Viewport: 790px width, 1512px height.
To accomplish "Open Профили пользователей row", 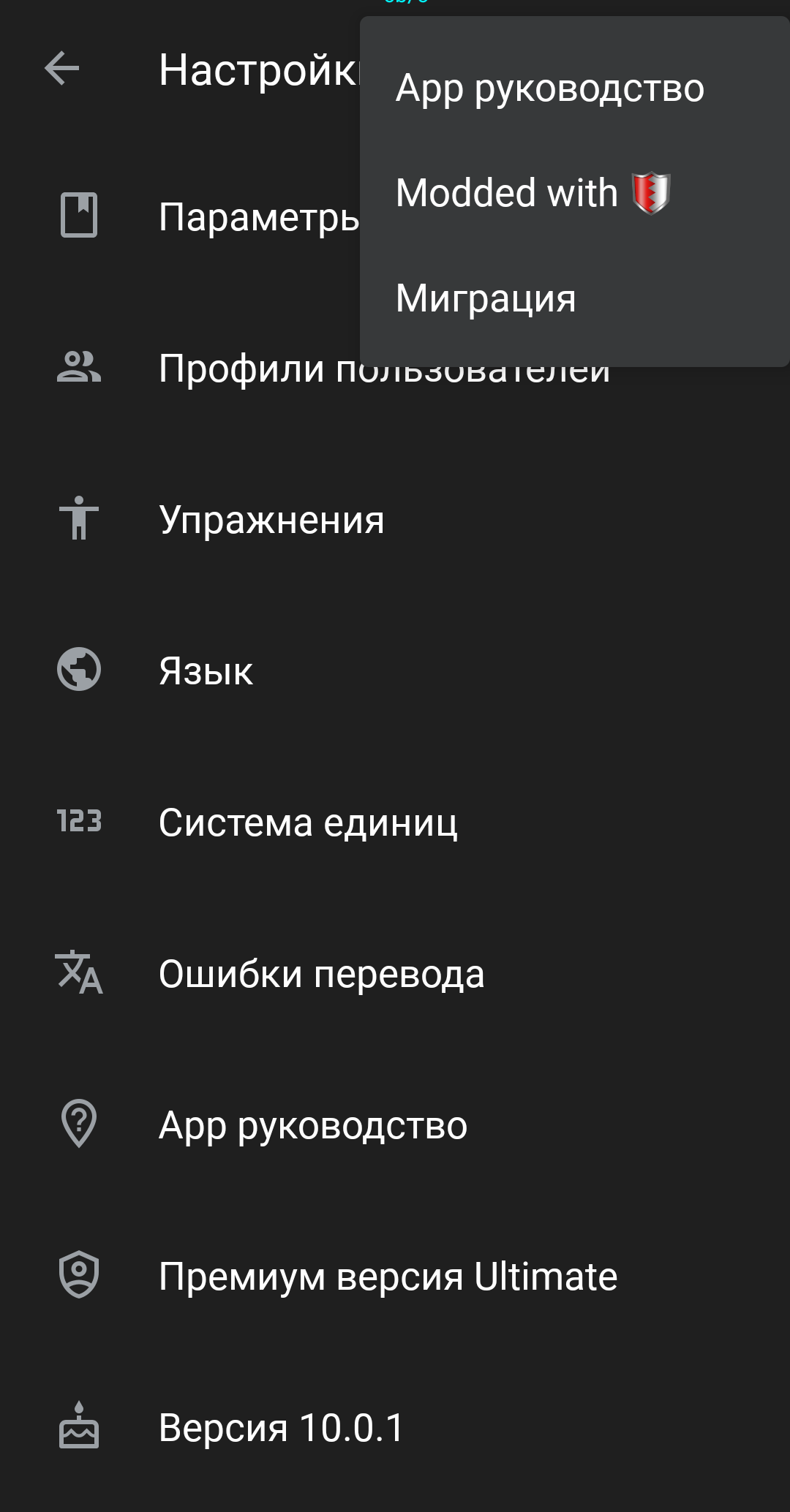I will coord(395,368).
